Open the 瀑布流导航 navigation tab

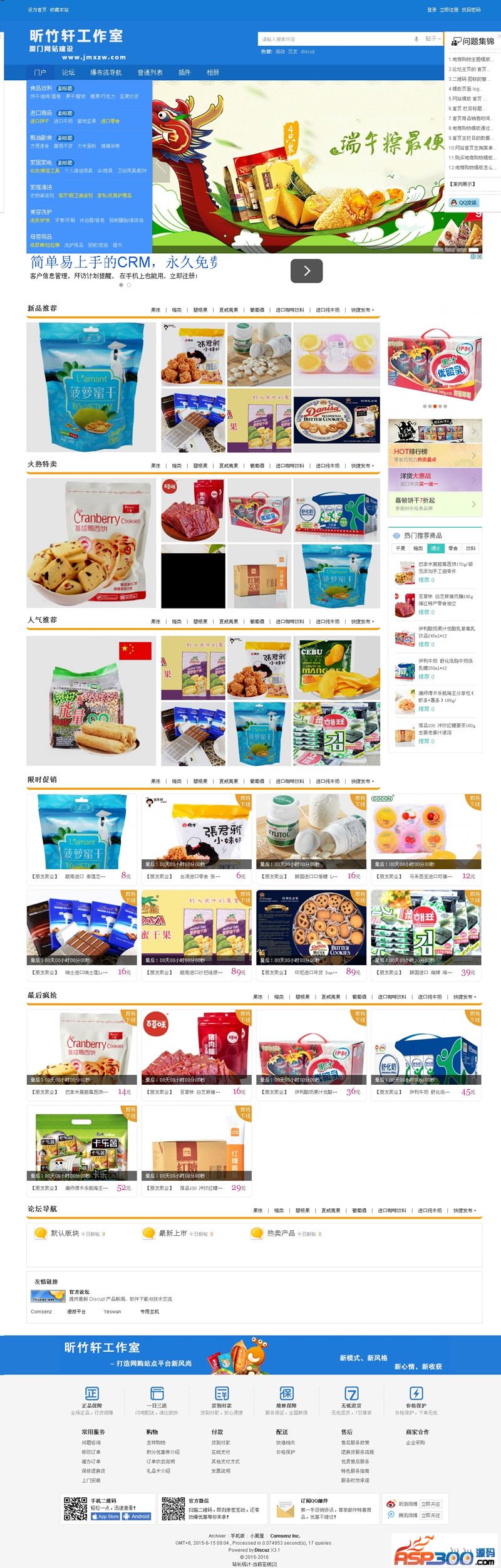[106, 73]
